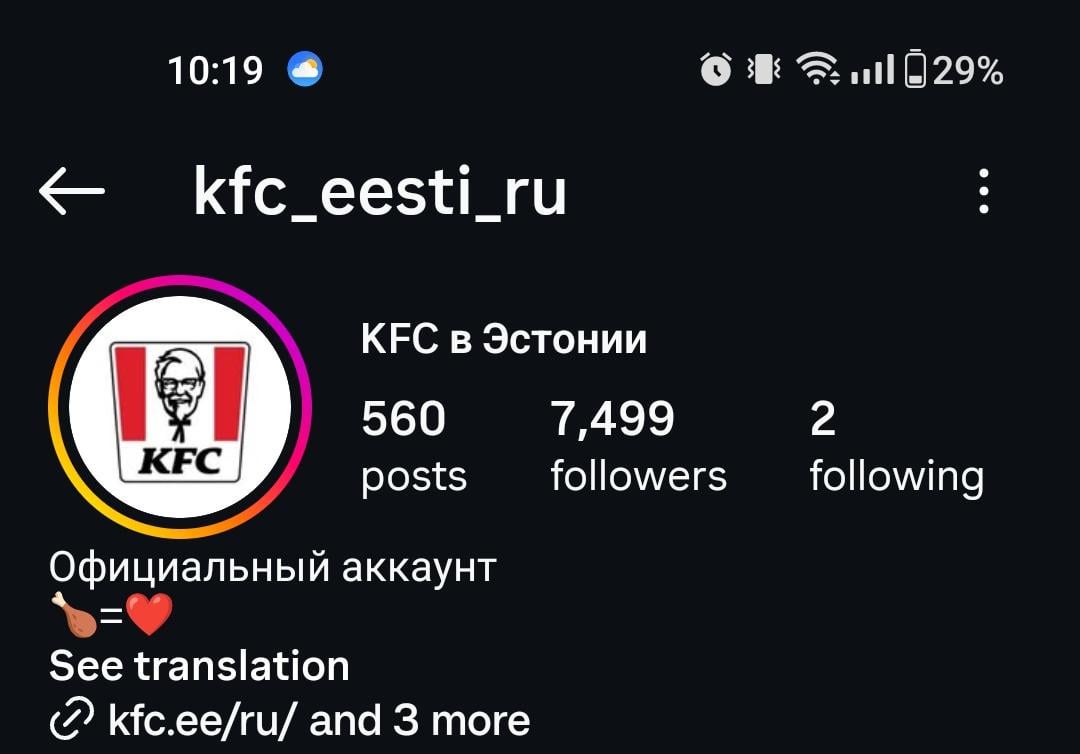This screenshot has height=754, width=1080.
Task: Tap the 560 posts count
Action: (x=413, y=445)
